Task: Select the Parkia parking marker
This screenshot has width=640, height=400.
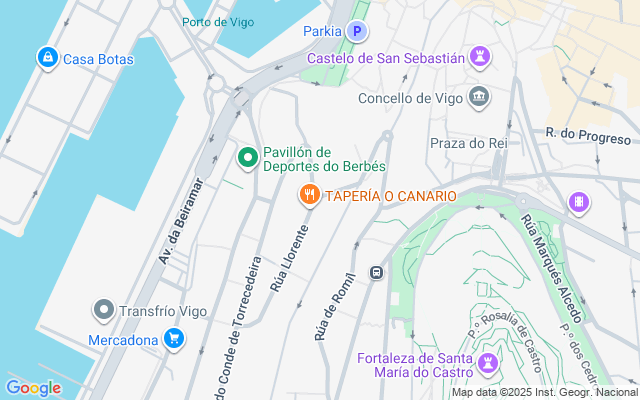Action: (x=357, y=32)
